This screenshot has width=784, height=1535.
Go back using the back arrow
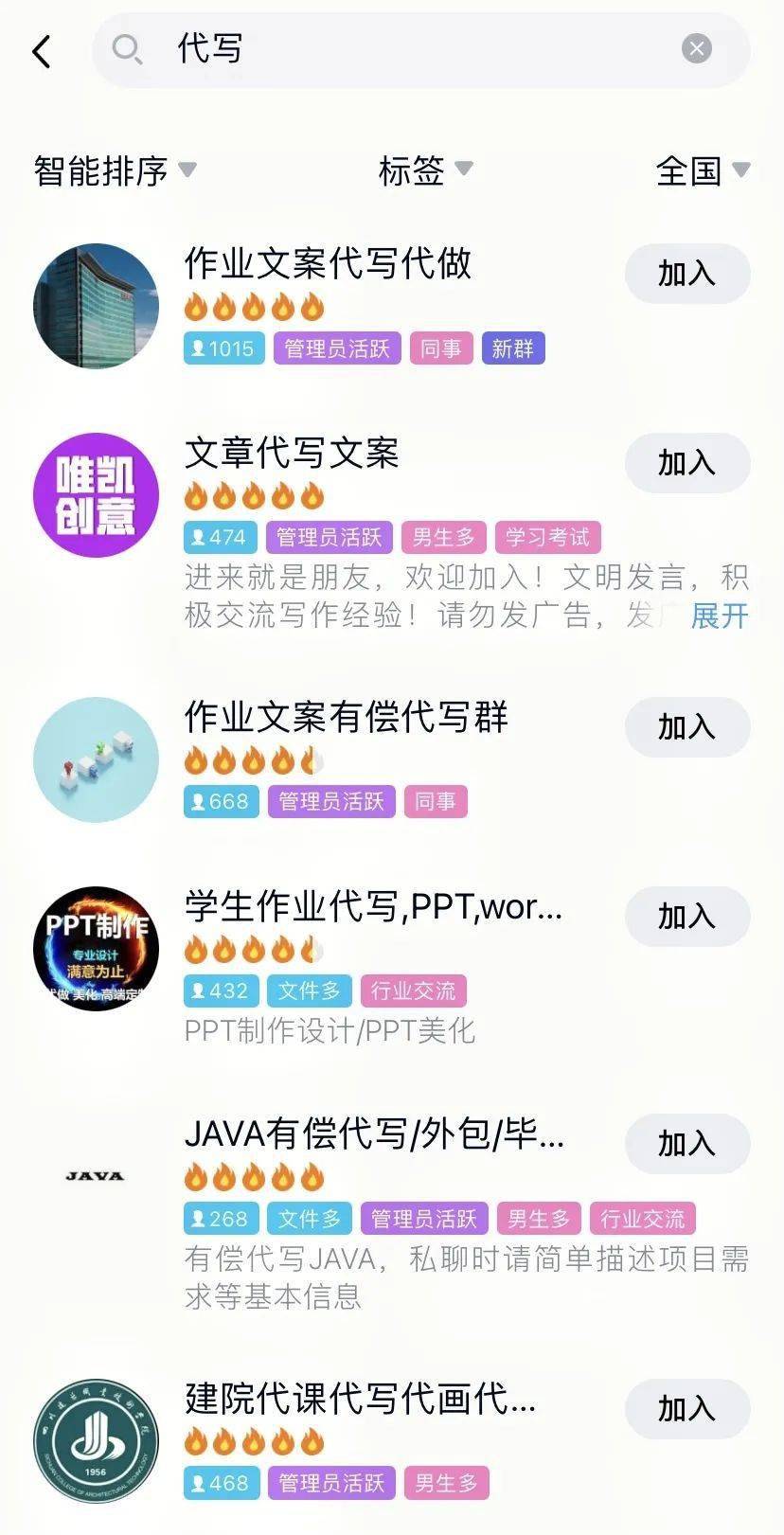point(42,51)
